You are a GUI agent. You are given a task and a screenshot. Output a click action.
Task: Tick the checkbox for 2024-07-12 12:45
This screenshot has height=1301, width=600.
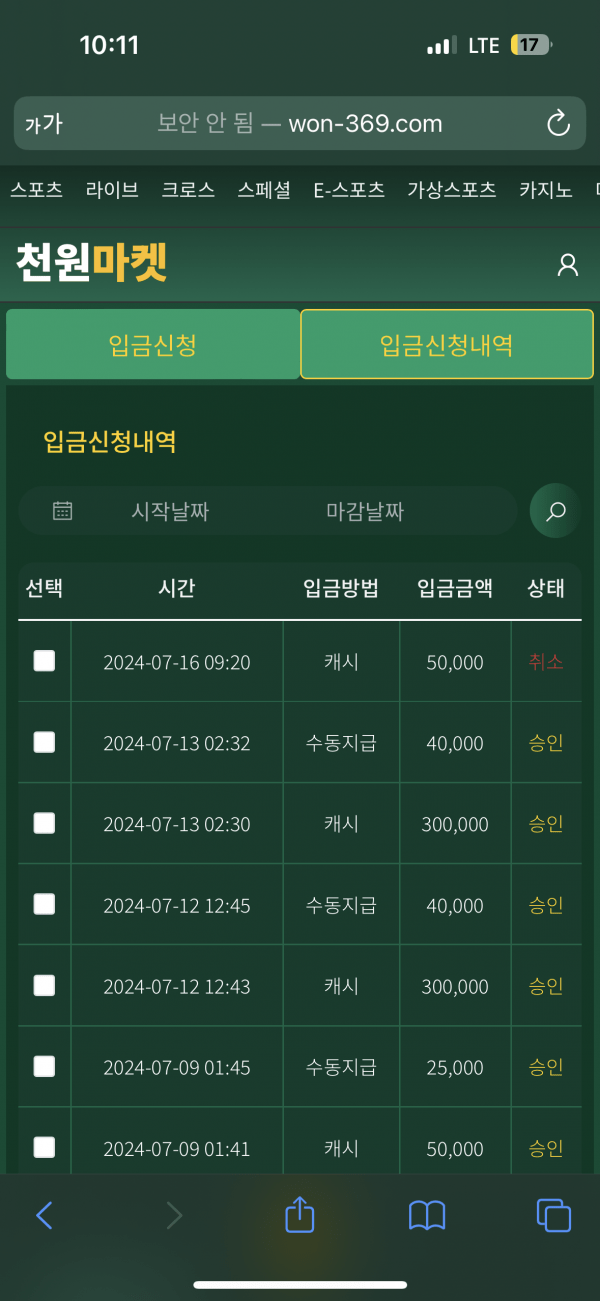(44, 904)
